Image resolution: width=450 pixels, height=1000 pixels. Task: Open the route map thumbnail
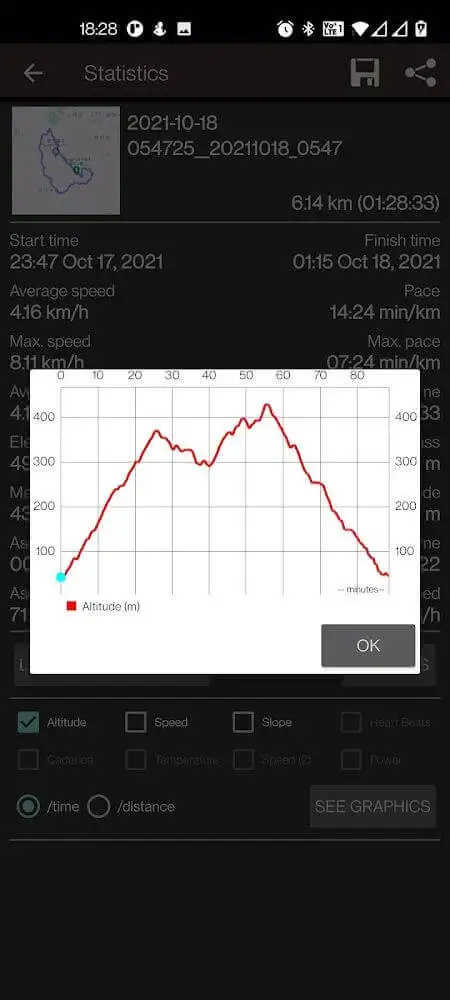coord(66,160)
